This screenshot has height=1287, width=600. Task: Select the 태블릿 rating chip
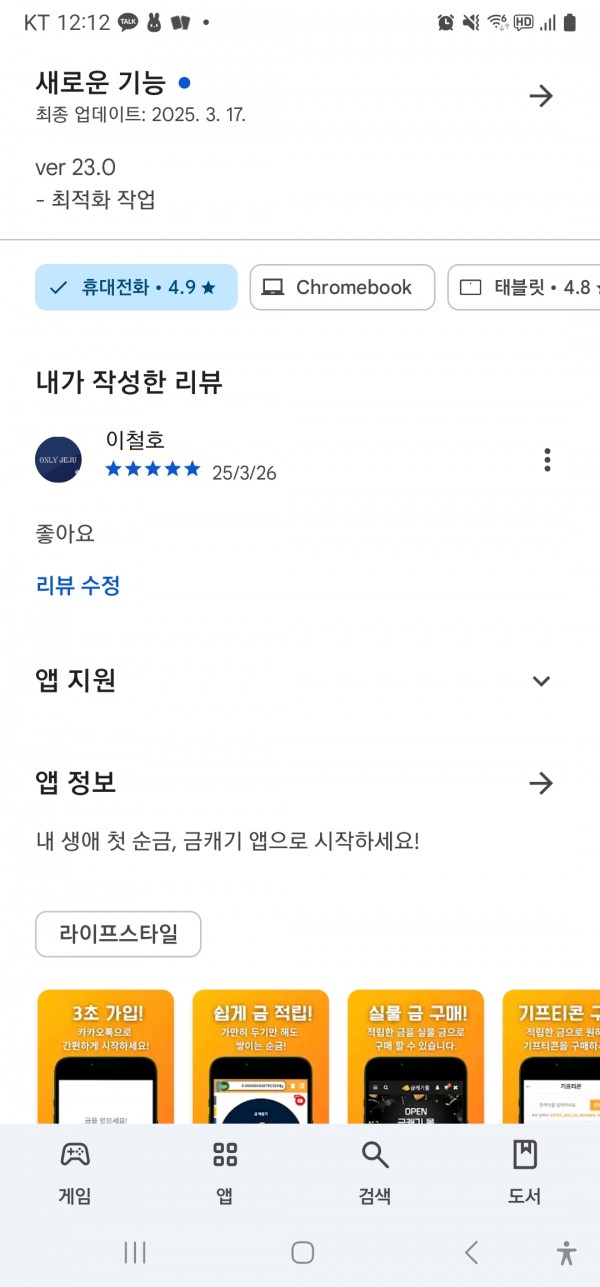tap(524, 287)
